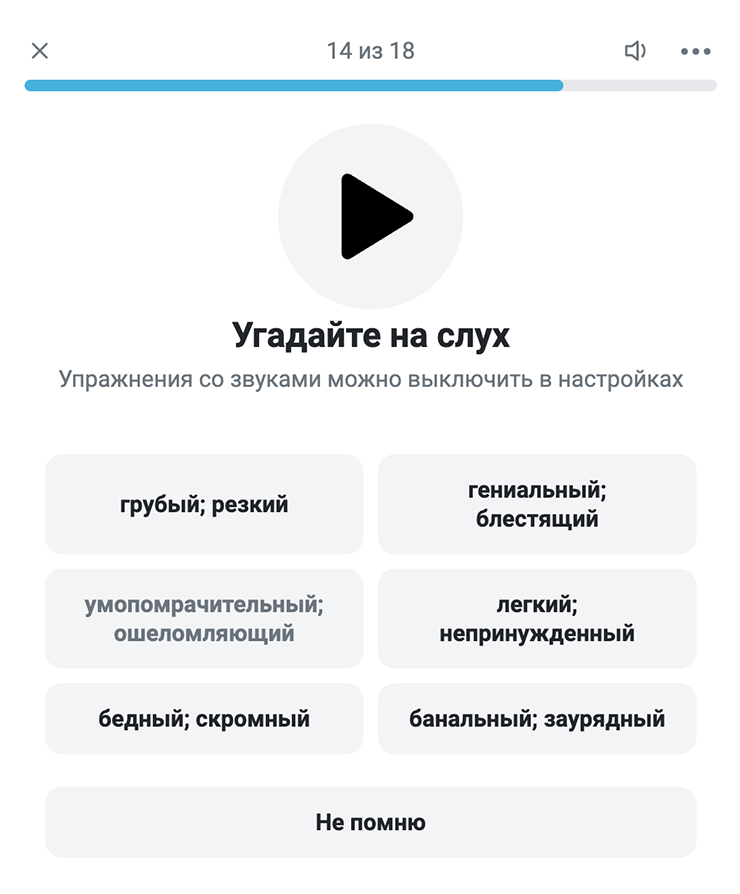The height and width of the screenshot is (894, 740).
Task: Choose answer "грубый; резкий"
Action: point(204,504)
